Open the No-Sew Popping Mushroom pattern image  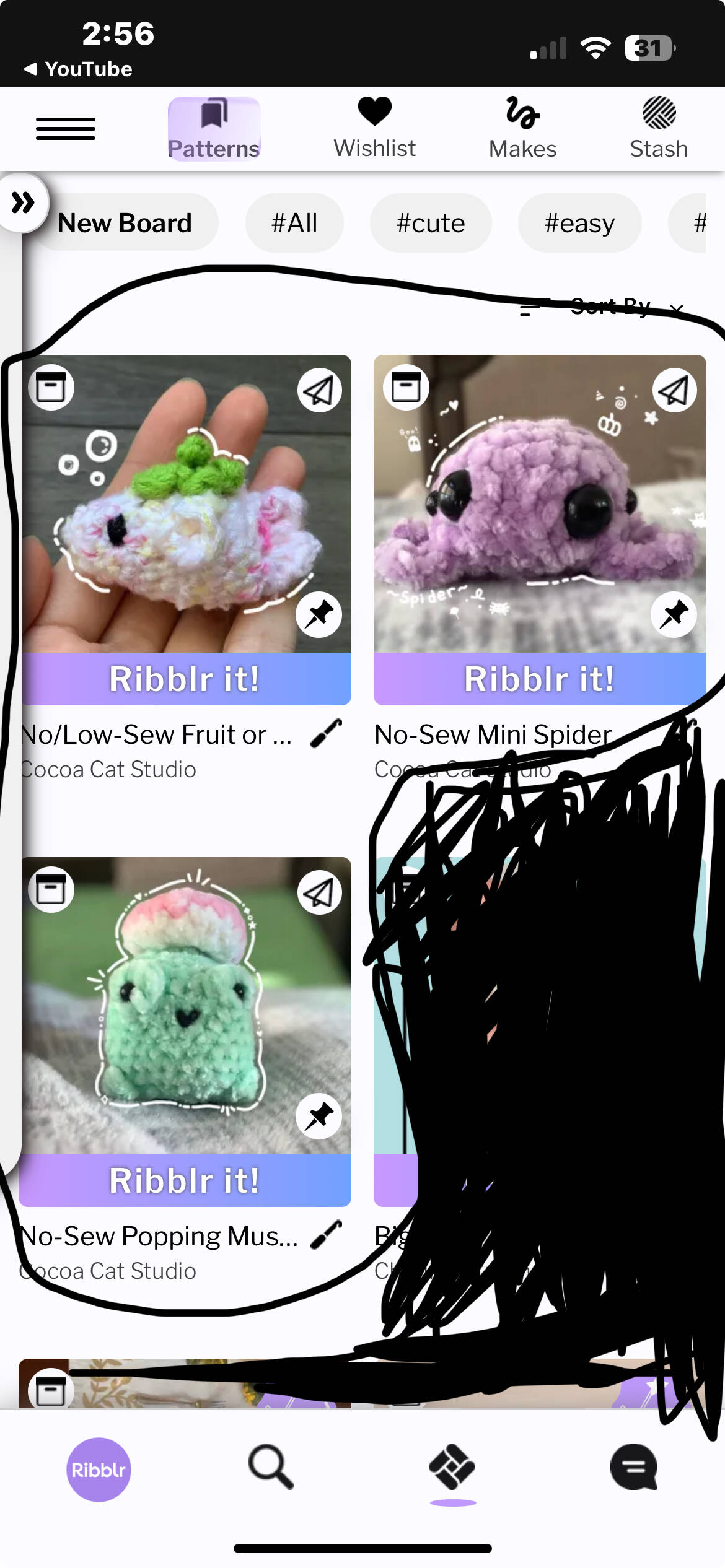pyautogui.click(x=185, y=1006)
